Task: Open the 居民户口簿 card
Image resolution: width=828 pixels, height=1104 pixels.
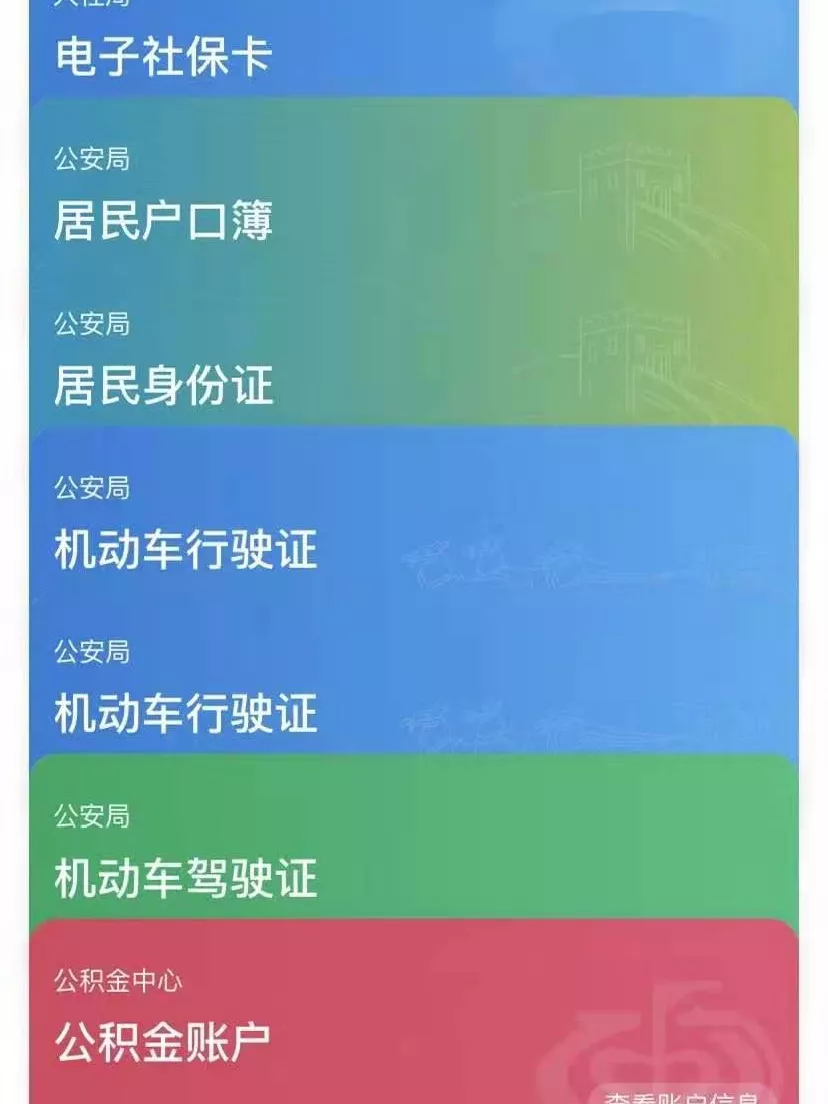Action: point(163,221)
